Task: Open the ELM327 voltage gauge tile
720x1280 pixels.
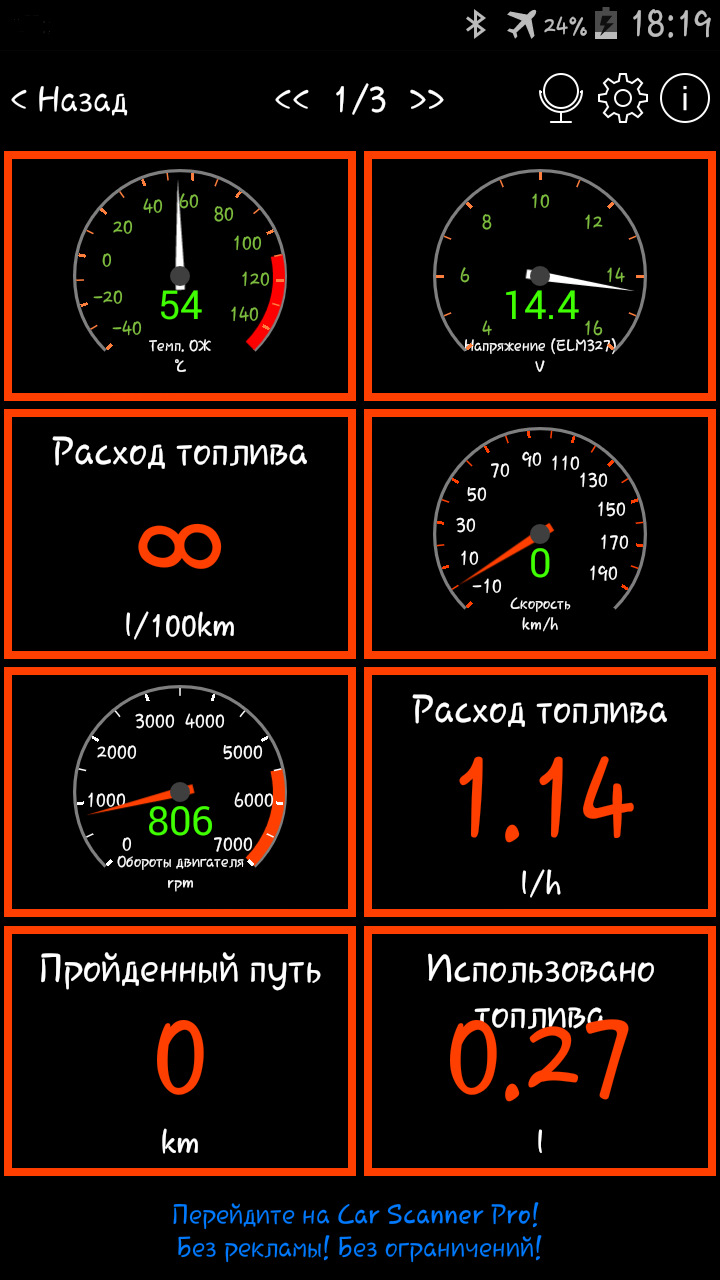Action: [x=540, y=276]
